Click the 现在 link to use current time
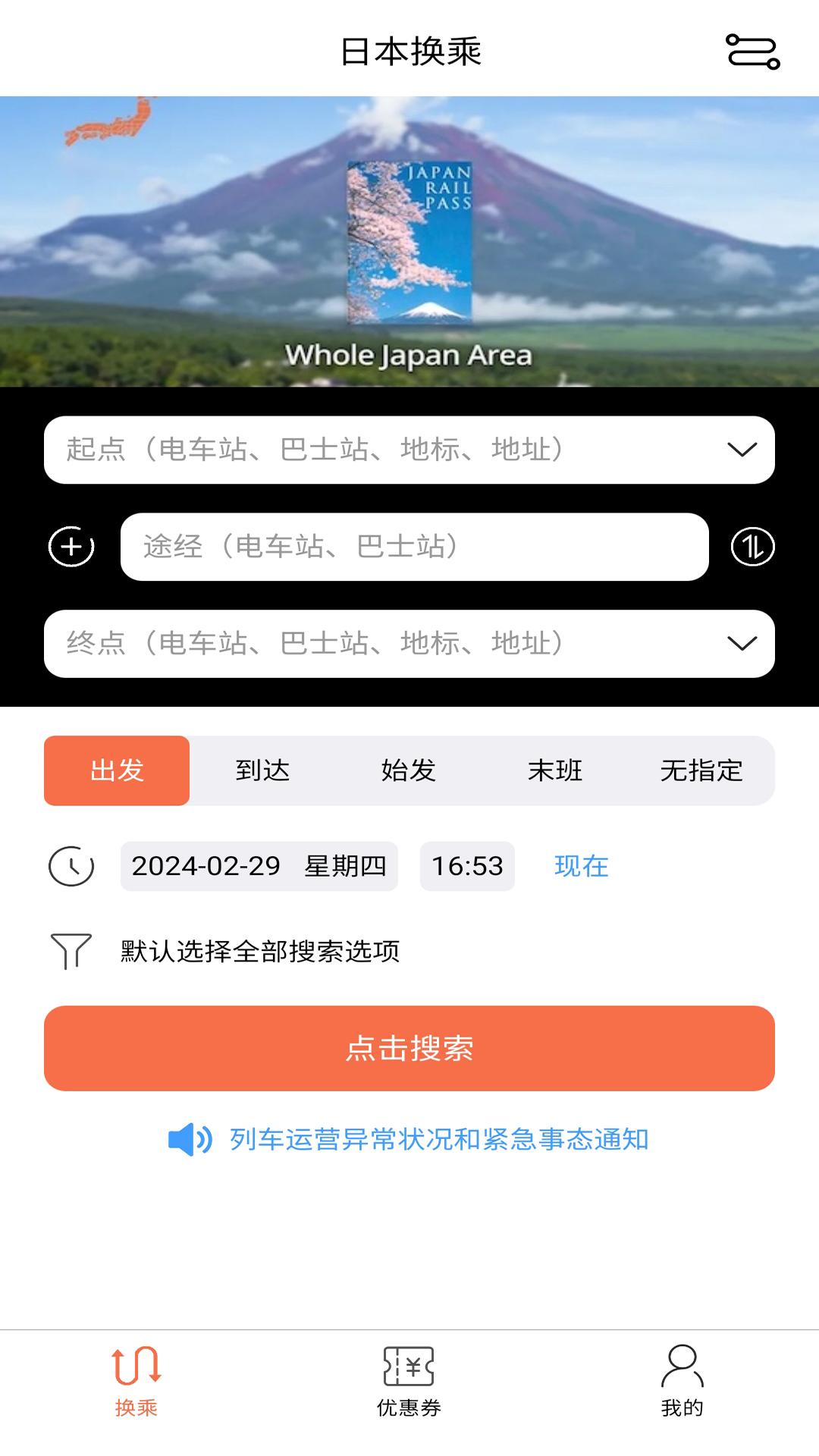The image size is (819, 1456). (582, 866)
